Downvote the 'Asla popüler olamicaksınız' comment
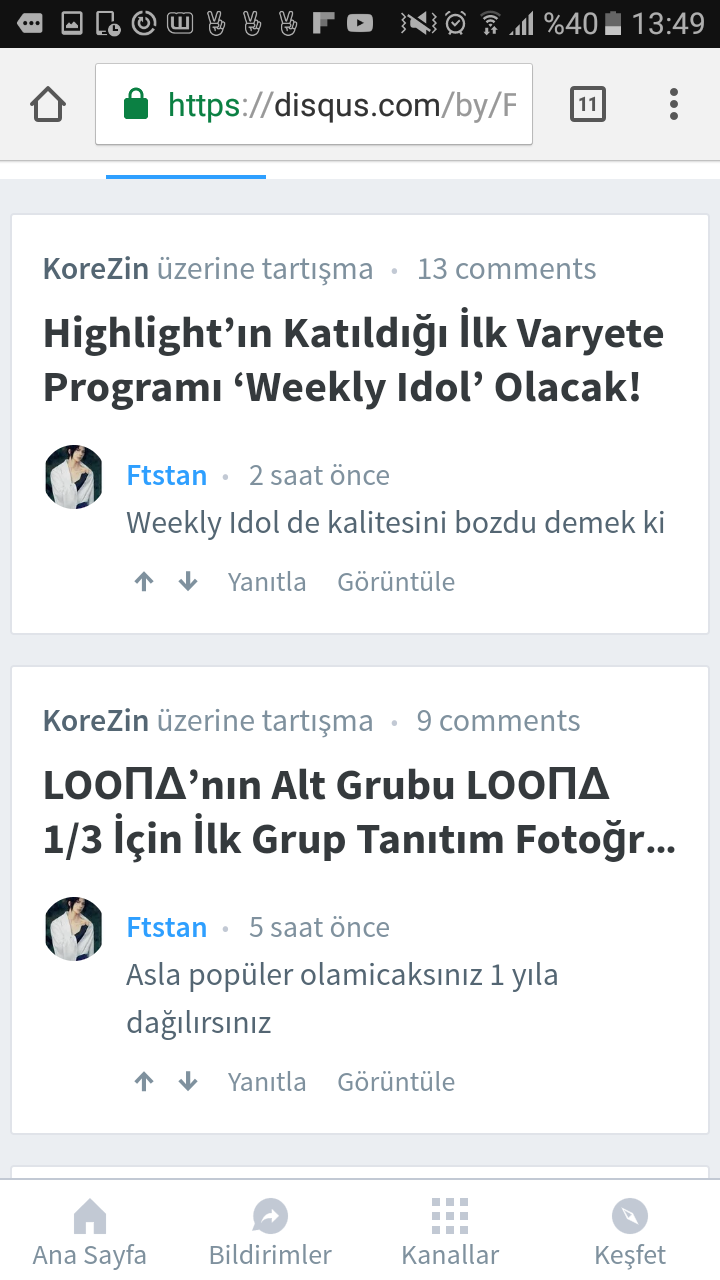 [188, 1082]
